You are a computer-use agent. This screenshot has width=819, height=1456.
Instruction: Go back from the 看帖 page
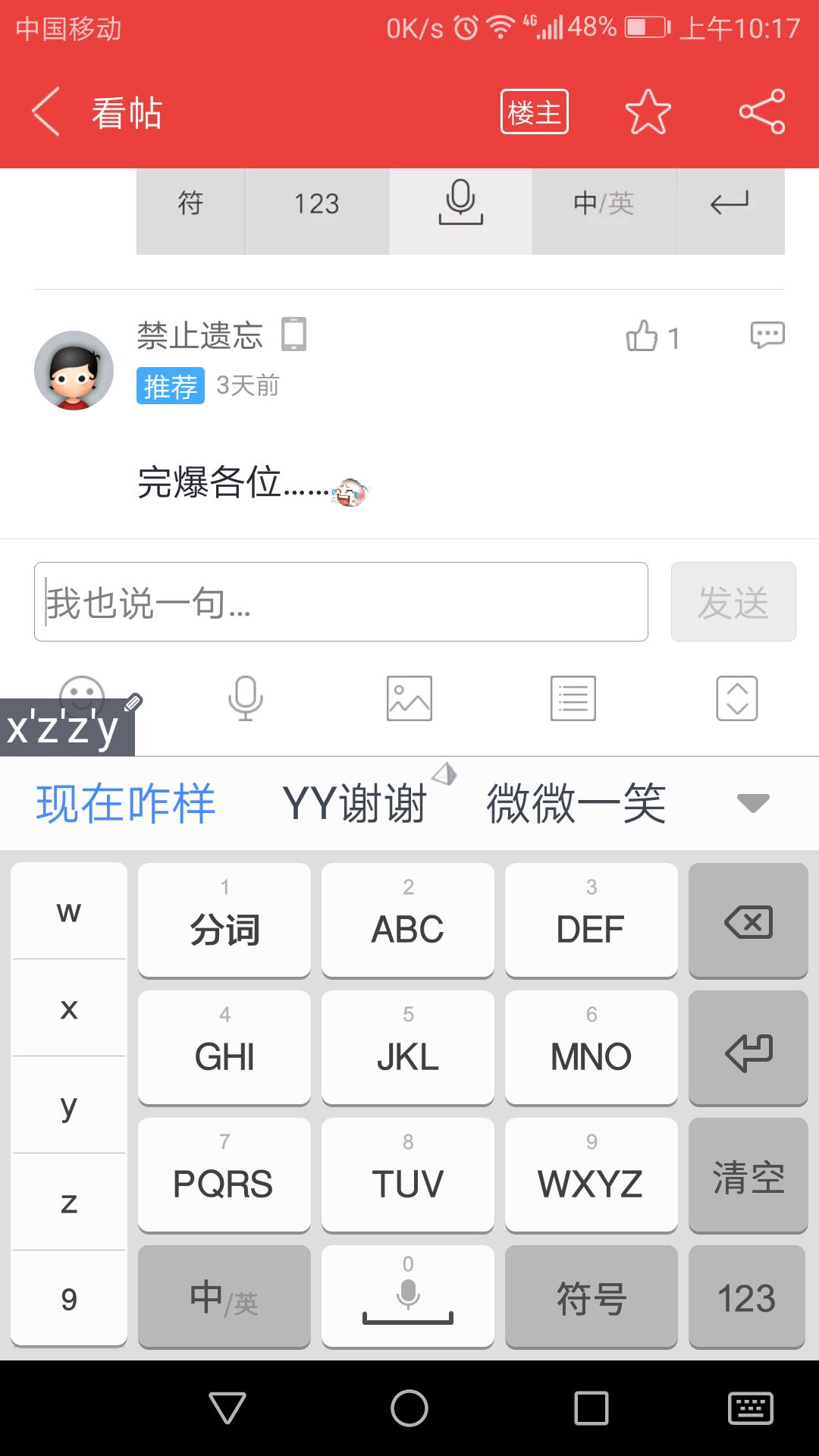click(x=47, y=112)
